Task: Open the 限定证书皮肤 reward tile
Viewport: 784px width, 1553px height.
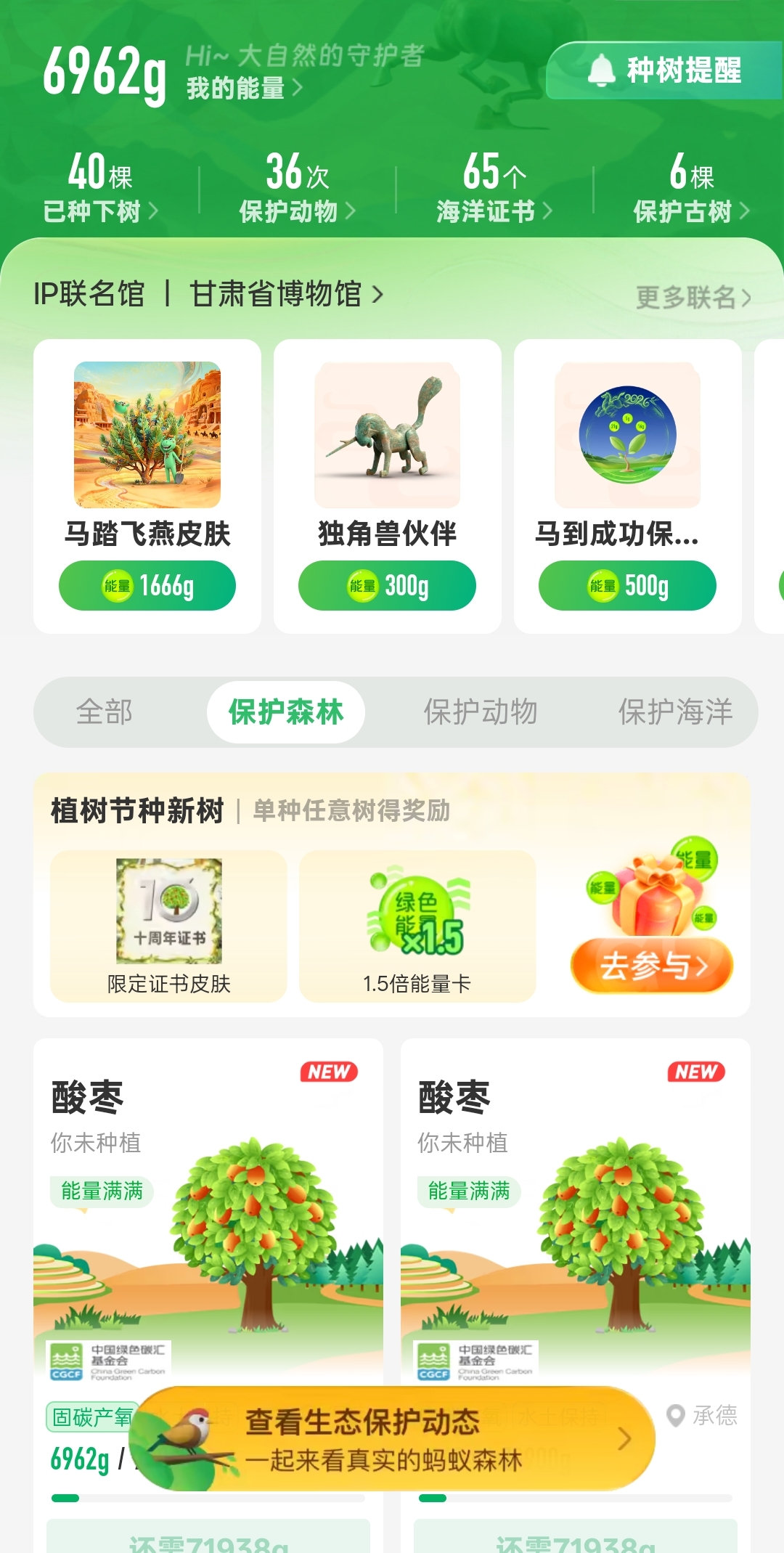Action: [x=168, y=926]
